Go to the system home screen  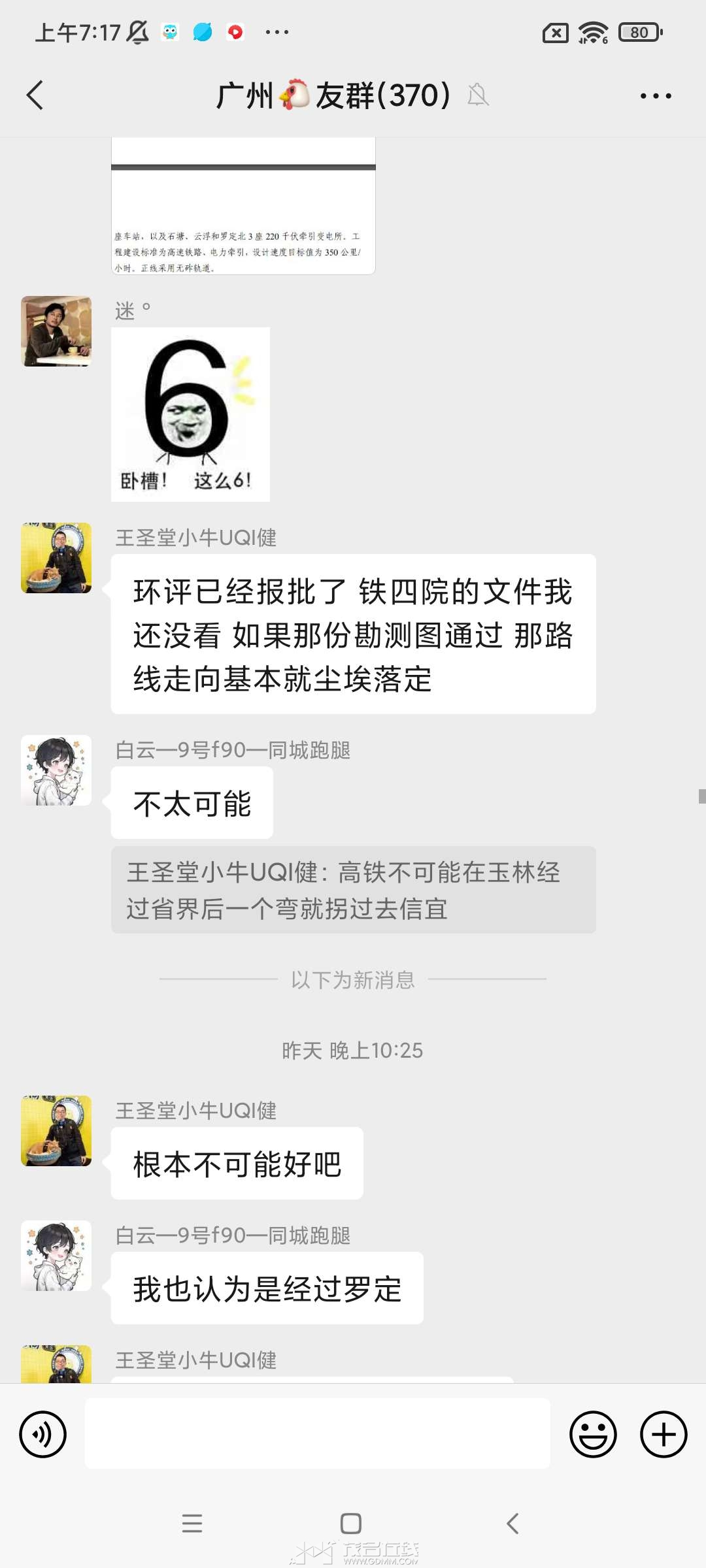(351, 1524)
